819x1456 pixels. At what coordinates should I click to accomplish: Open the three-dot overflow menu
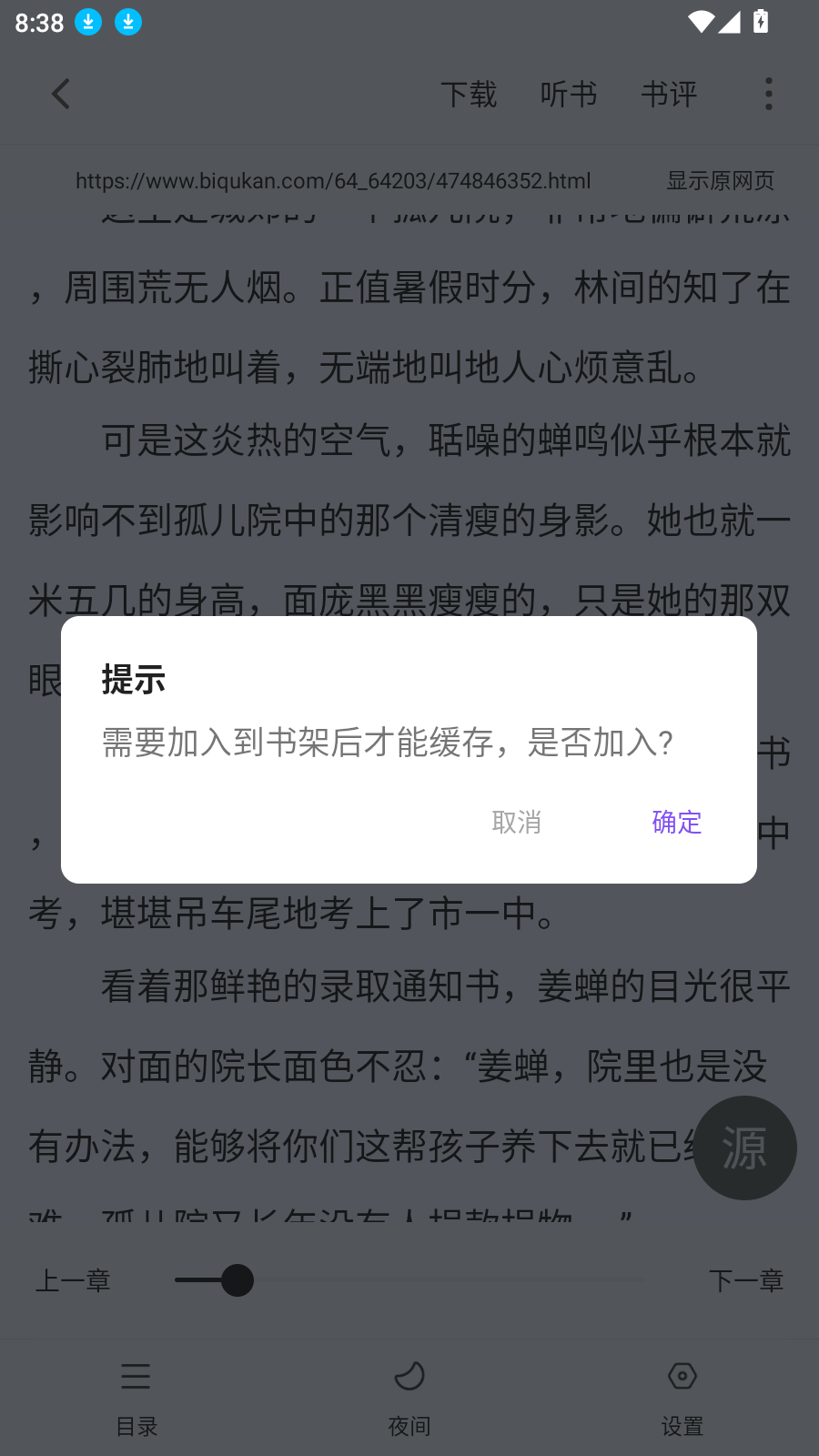click(768, 94)
